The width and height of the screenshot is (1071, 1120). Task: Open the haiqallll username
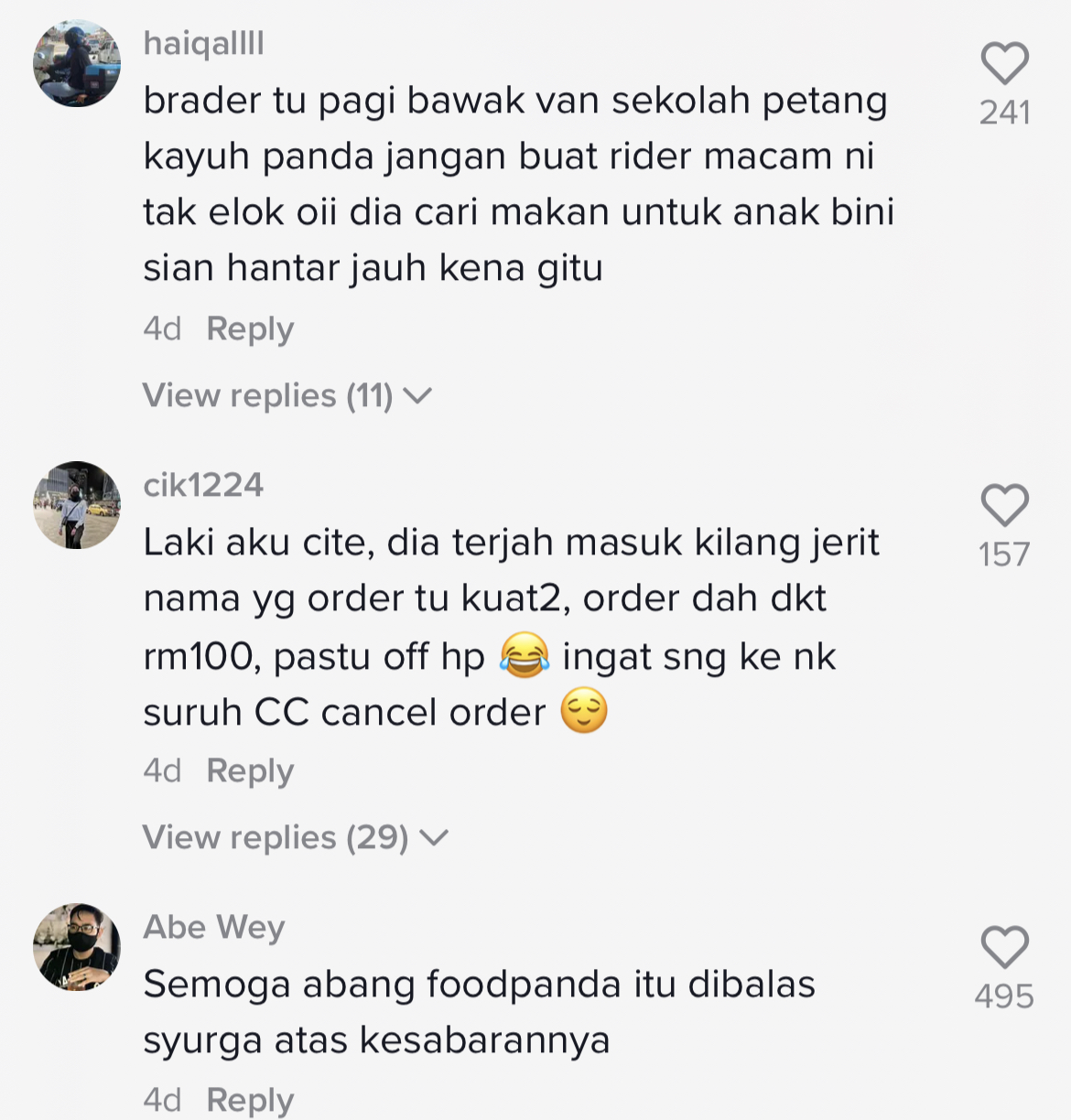click(203, 43)
